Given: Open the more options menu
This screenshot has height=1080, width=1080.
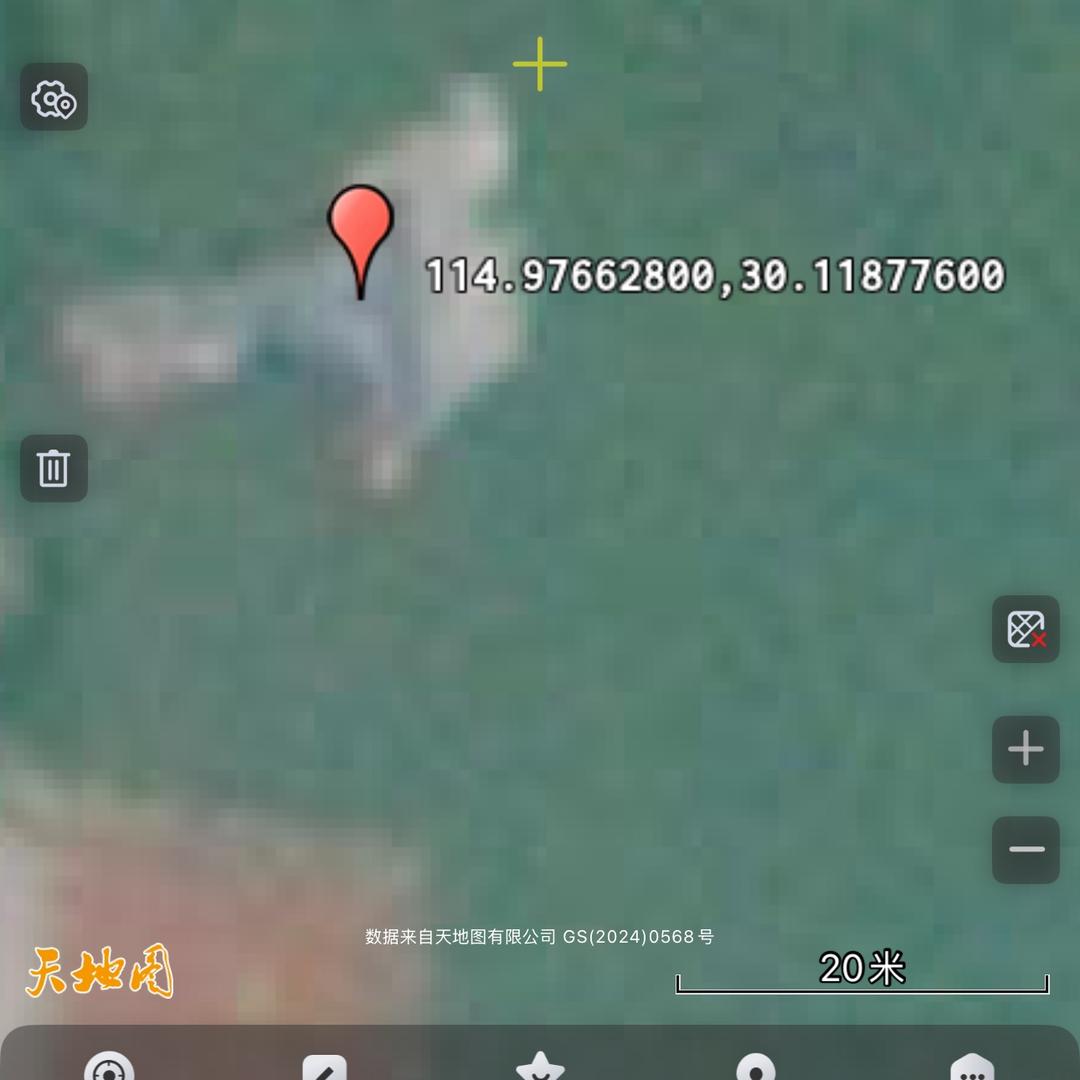Looking at the screenshot, I should (971, 1068).
